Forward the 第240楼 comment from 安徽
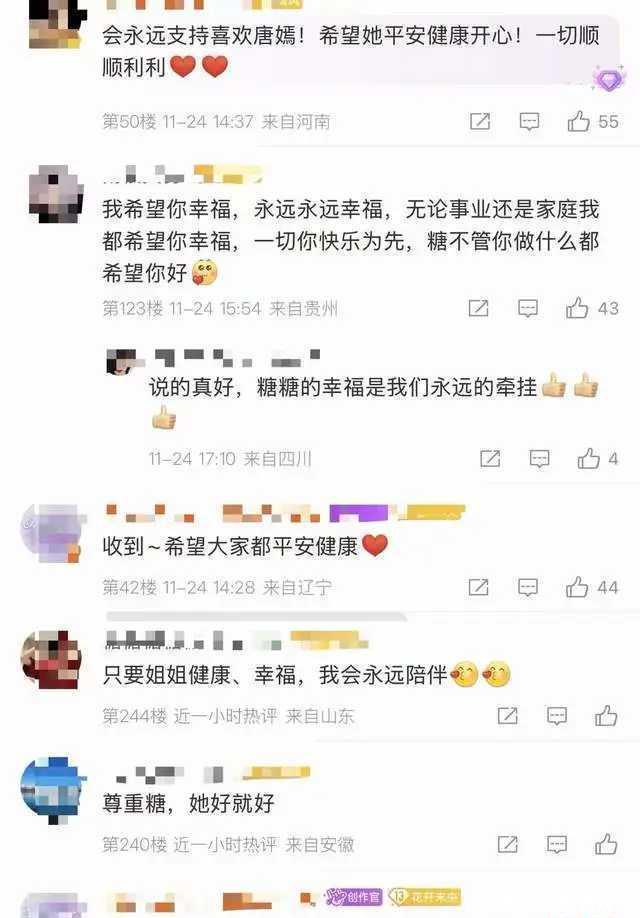 click(x=508, y=845)
